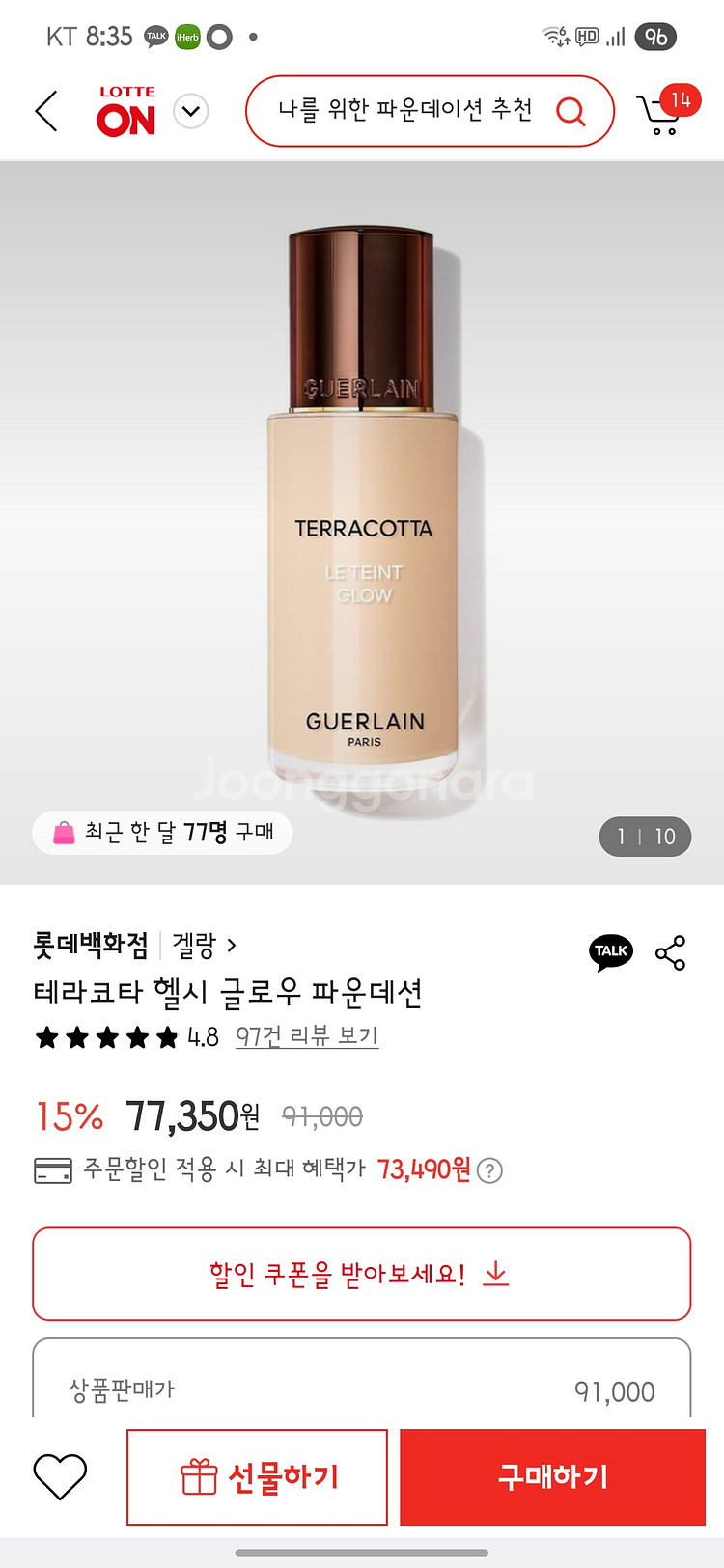Share this product
Screen dimensions: 724x1568
pyautogui.click(x=670, y=952)
